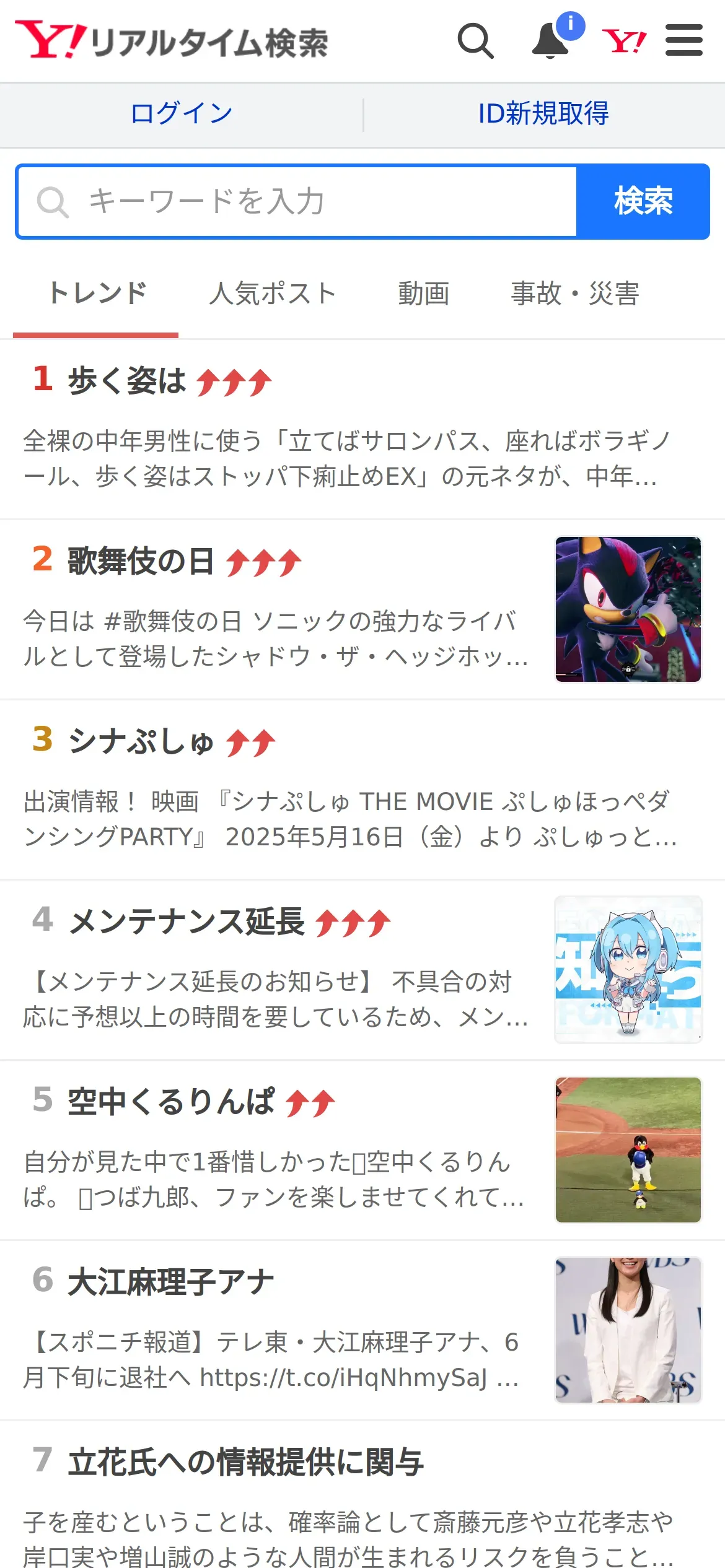725x1568 pixels.
Task: Switch to the 事故・災害 tab
Action: click(x=574, y=294)
